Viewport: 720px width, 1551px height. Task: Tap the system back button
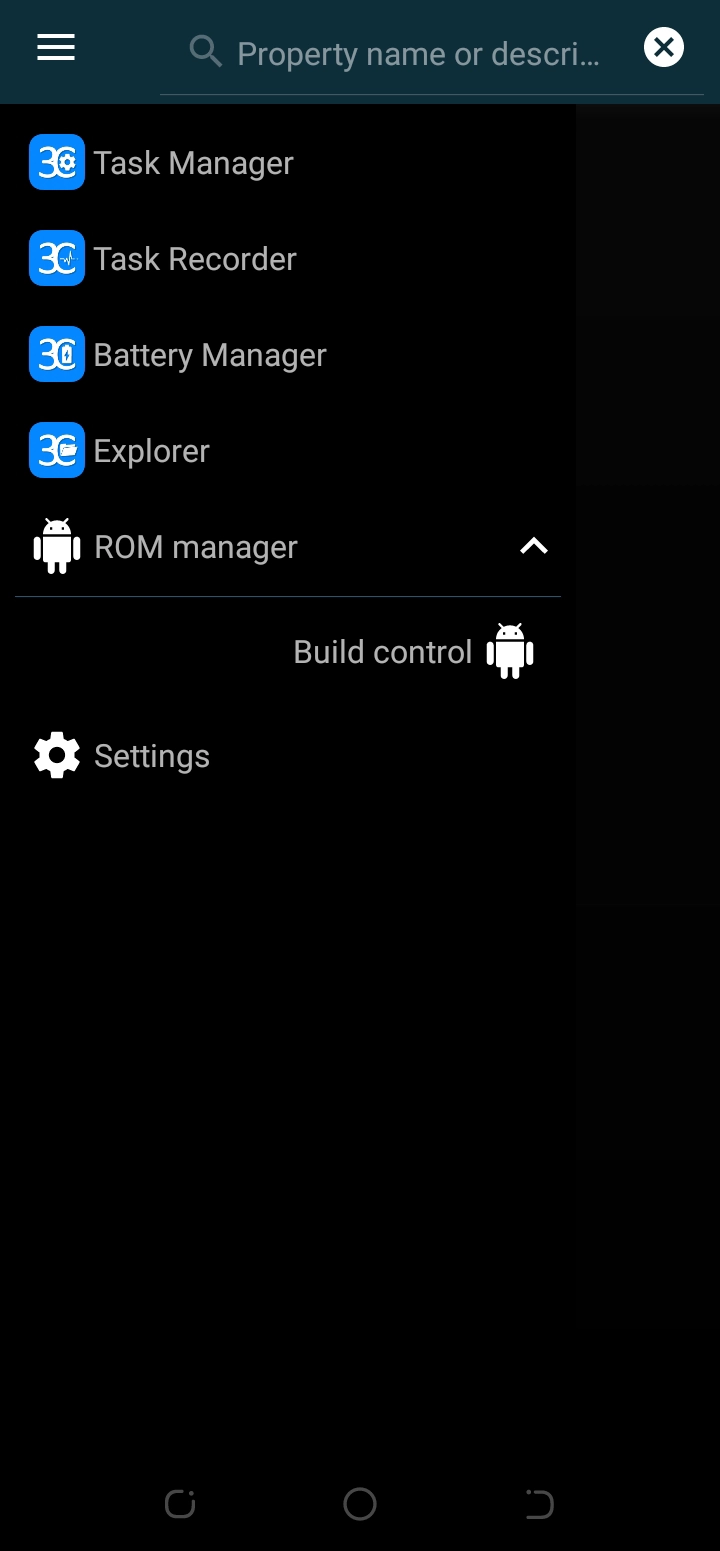(539, 1503)
